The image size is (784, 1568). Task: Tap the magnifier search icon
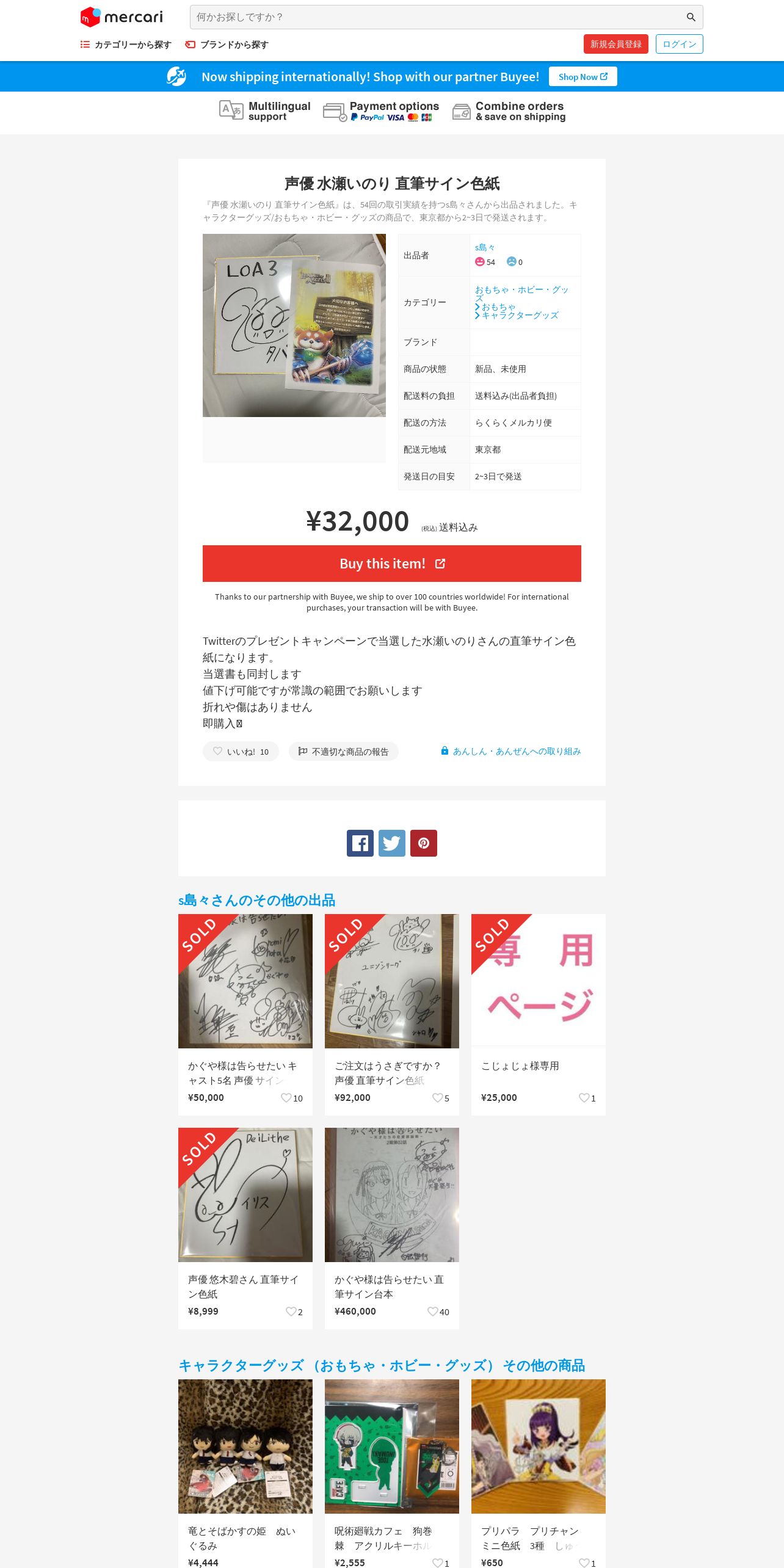[x=691, y=17]
